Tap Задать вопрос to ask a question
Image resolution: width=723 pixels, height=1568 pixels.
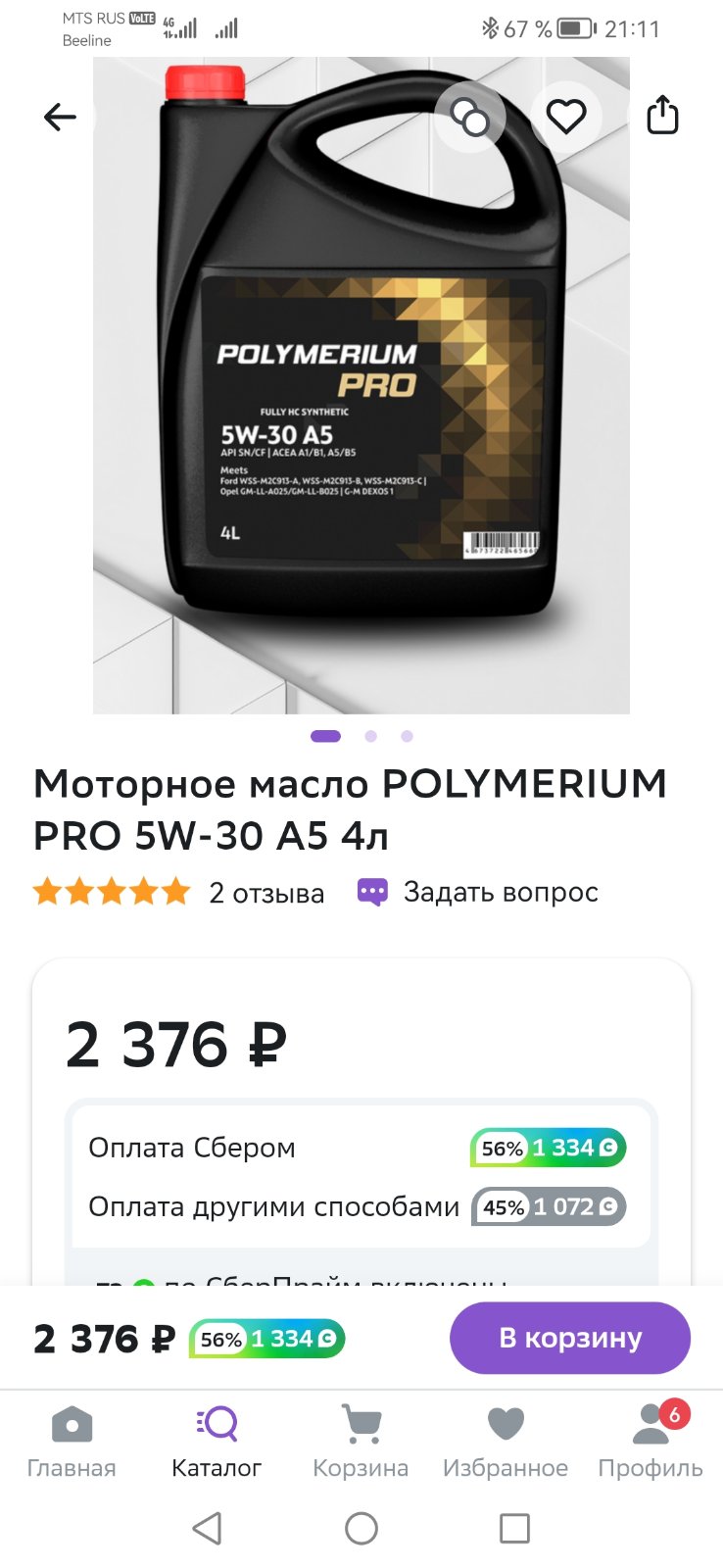[477, 892]
